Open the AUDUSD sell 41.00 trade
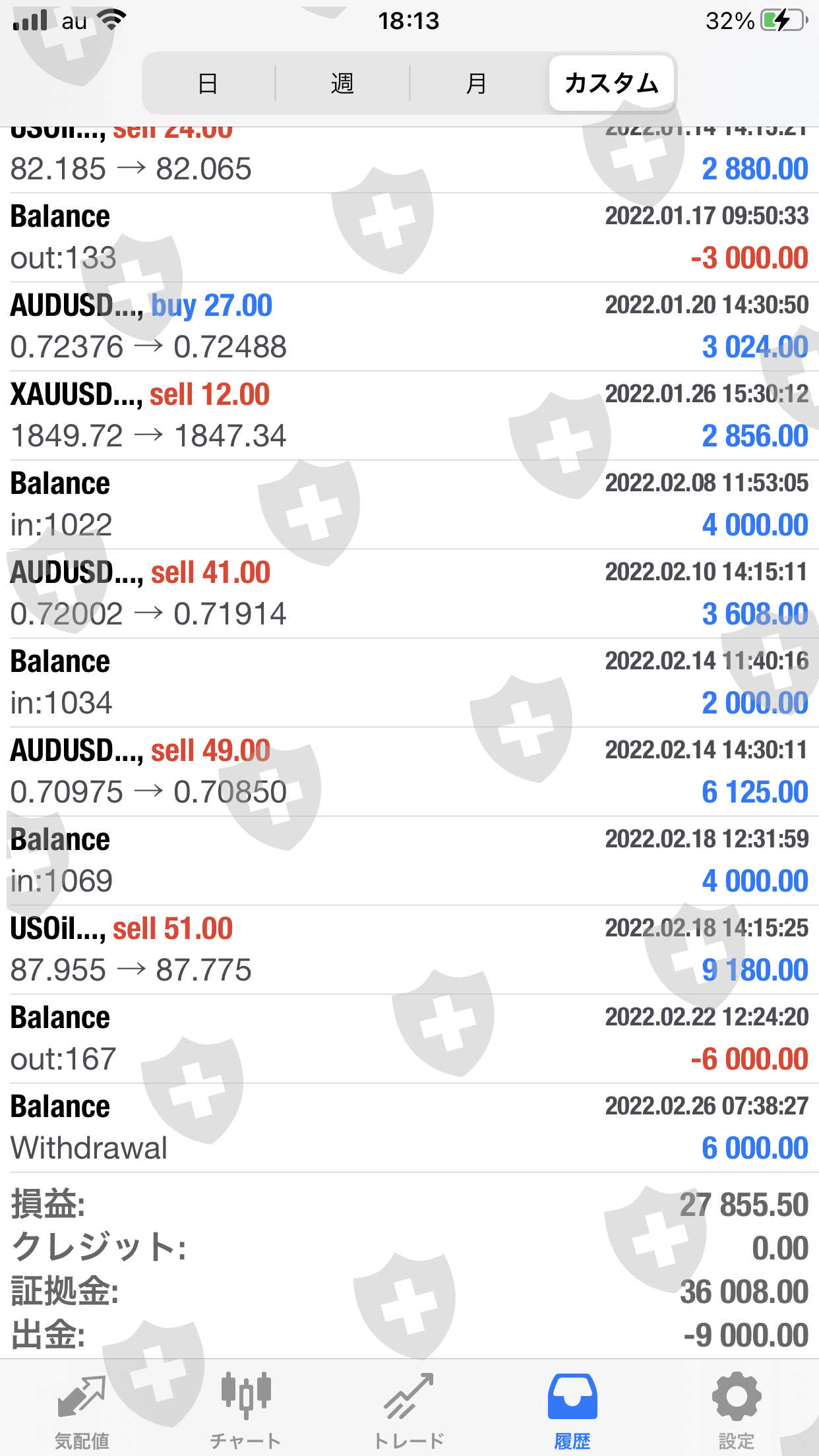819x1456 pixels. click(x=409, y=593)
